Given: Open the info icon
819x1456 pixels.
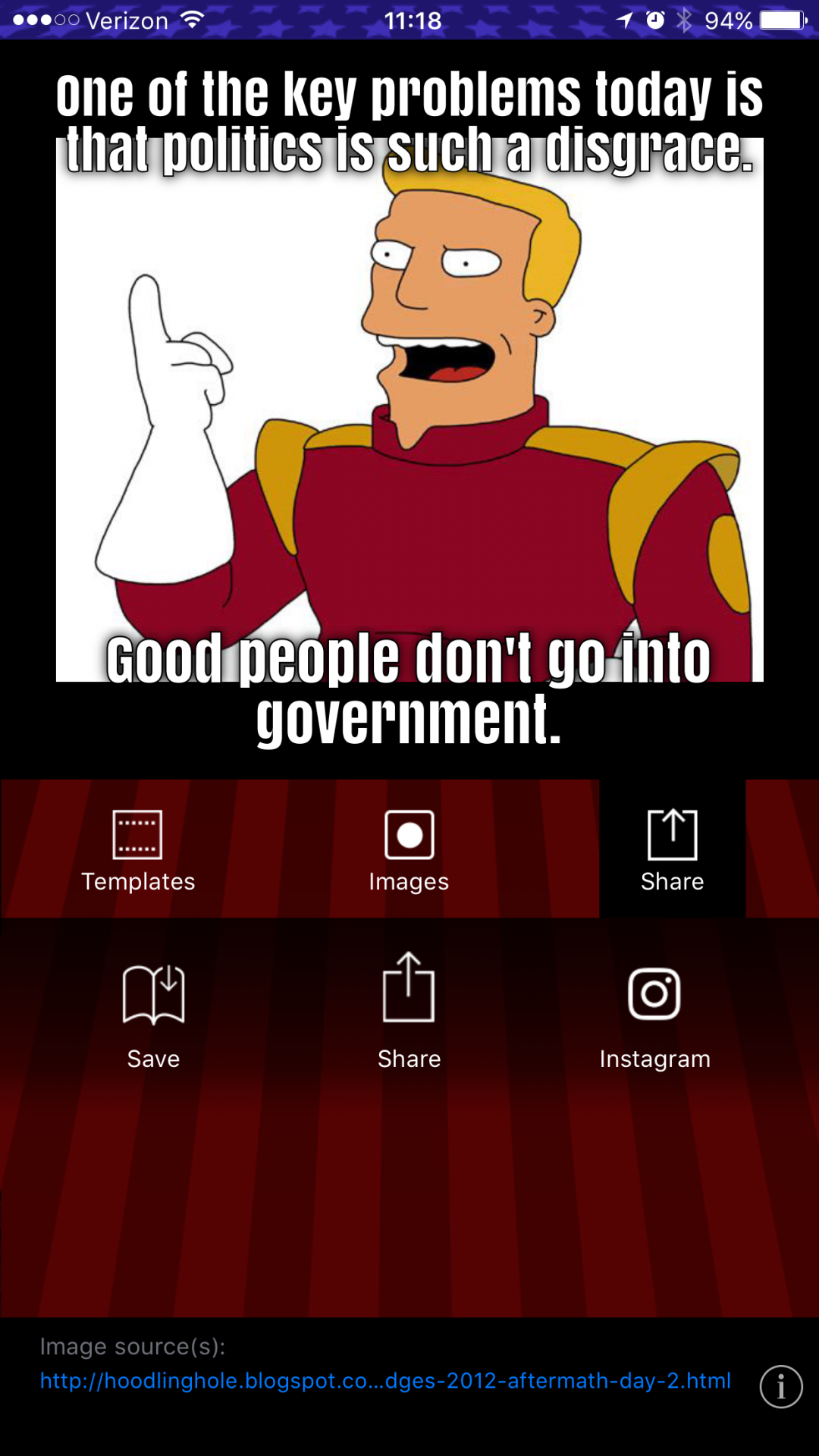Looking at the screenshot, I should (x=780, y=1386).
